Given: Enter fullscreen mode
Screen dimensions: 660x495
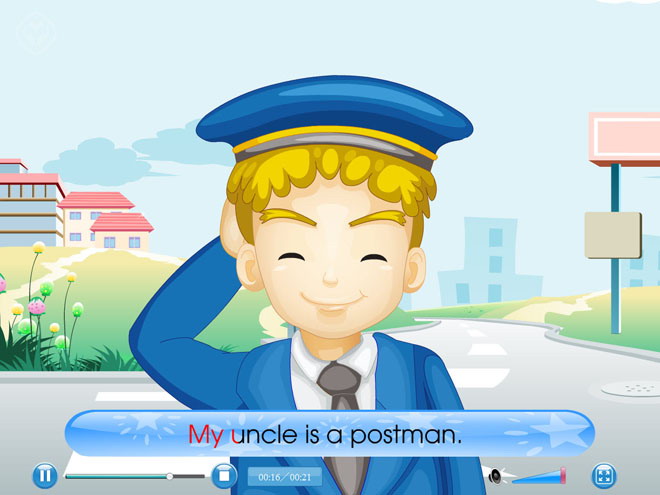Looking at the screenshot, I should point(604,475).
